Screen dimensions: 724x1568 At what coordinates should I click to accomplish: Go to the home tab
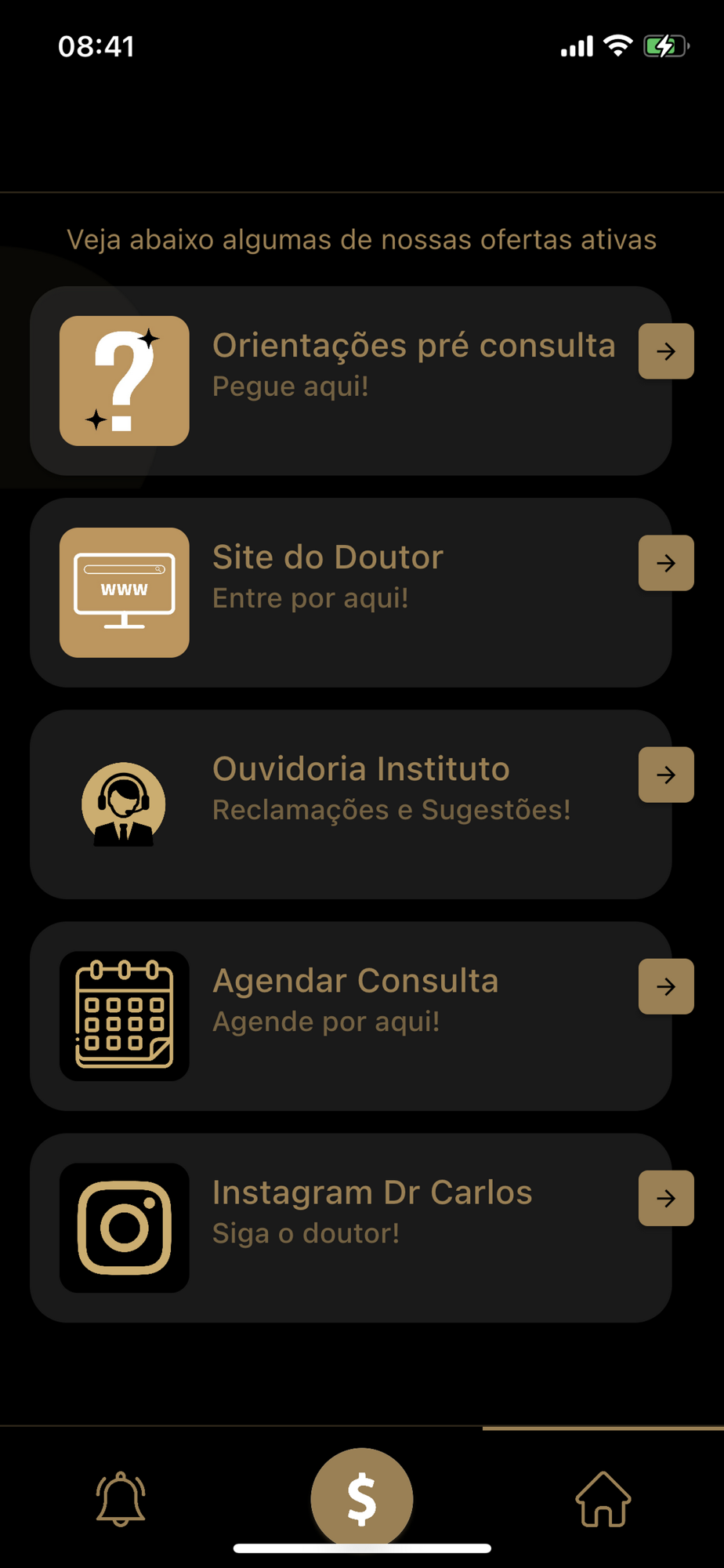[x=603, y=1499]
